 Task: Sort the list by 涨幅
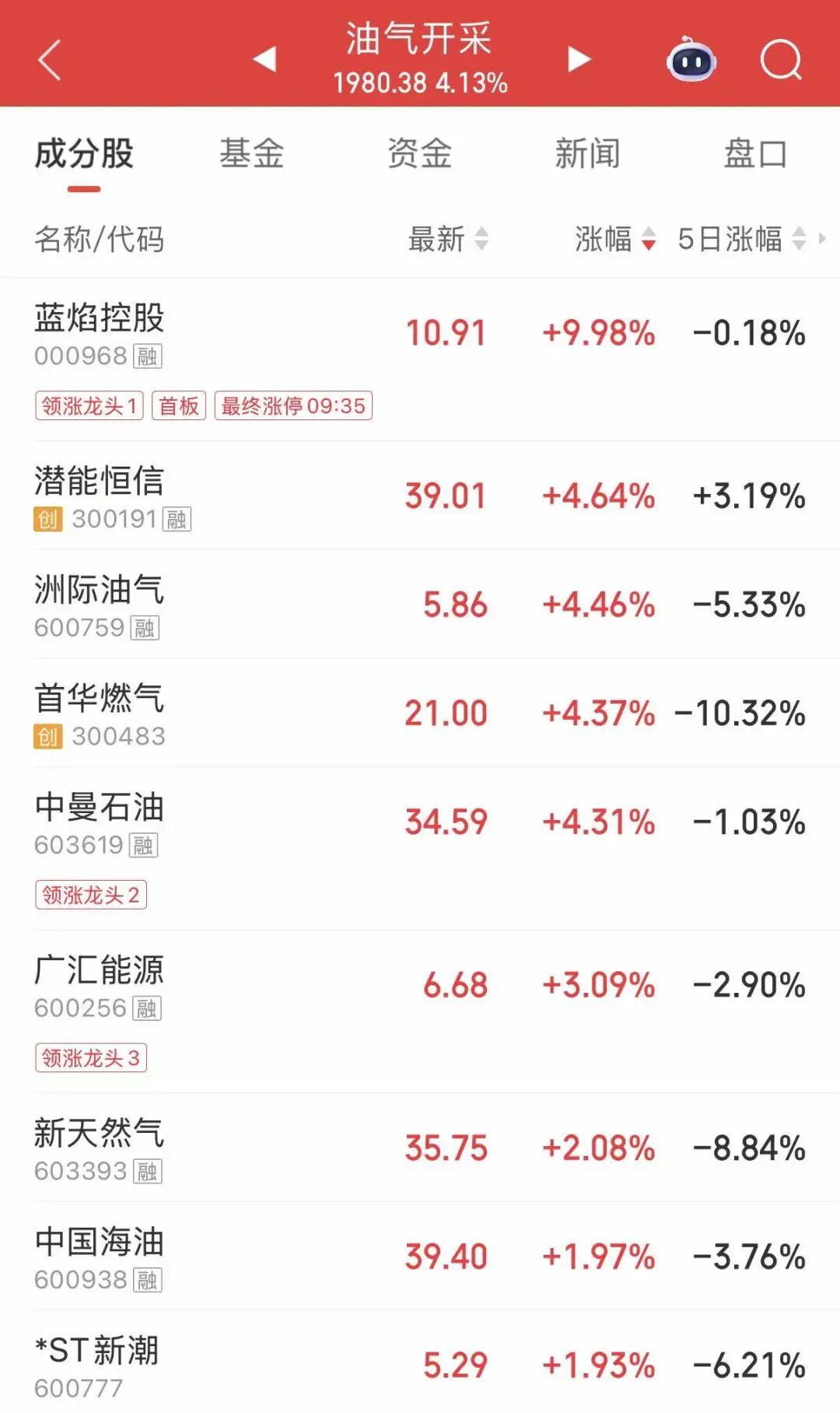pos(614,239)
